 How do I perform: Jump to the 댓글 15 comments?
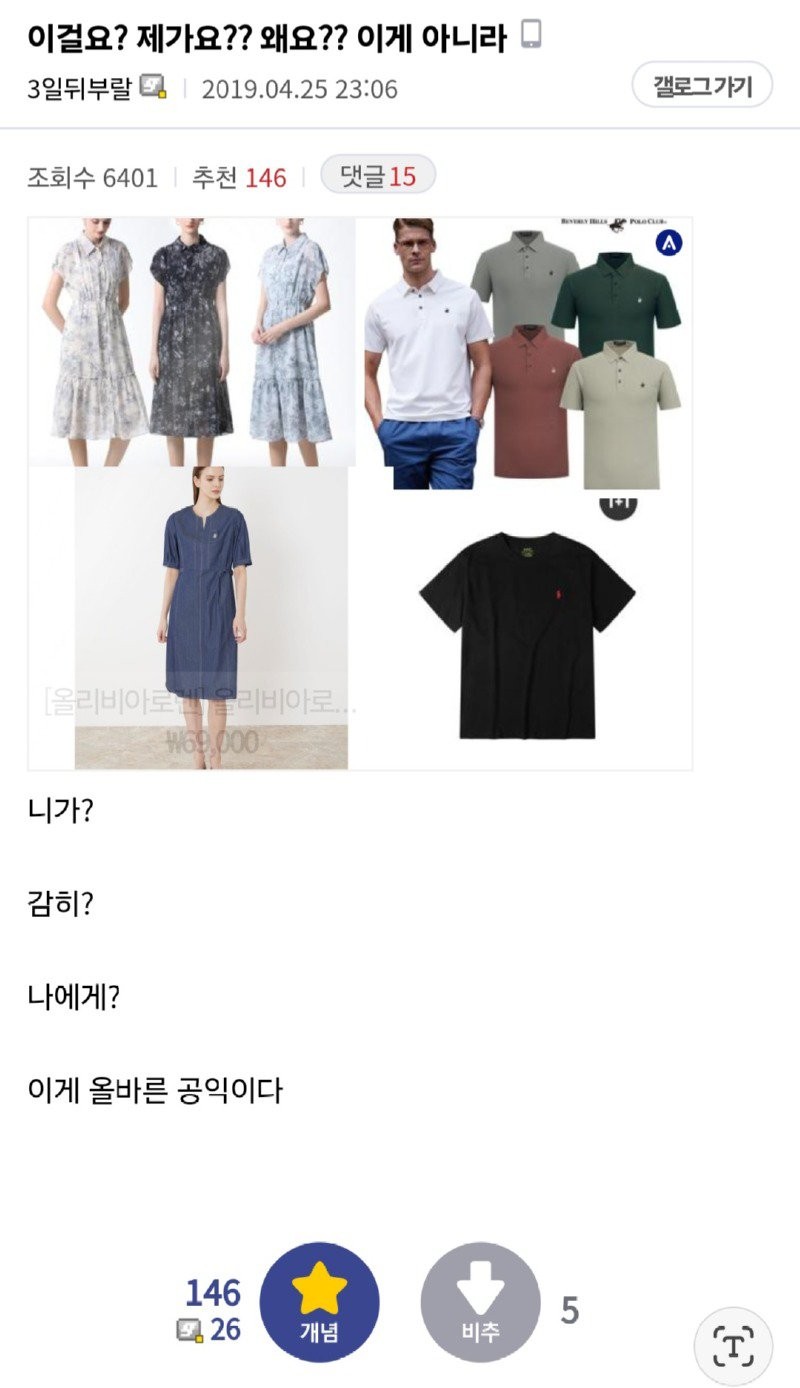(x=377, y=177)
